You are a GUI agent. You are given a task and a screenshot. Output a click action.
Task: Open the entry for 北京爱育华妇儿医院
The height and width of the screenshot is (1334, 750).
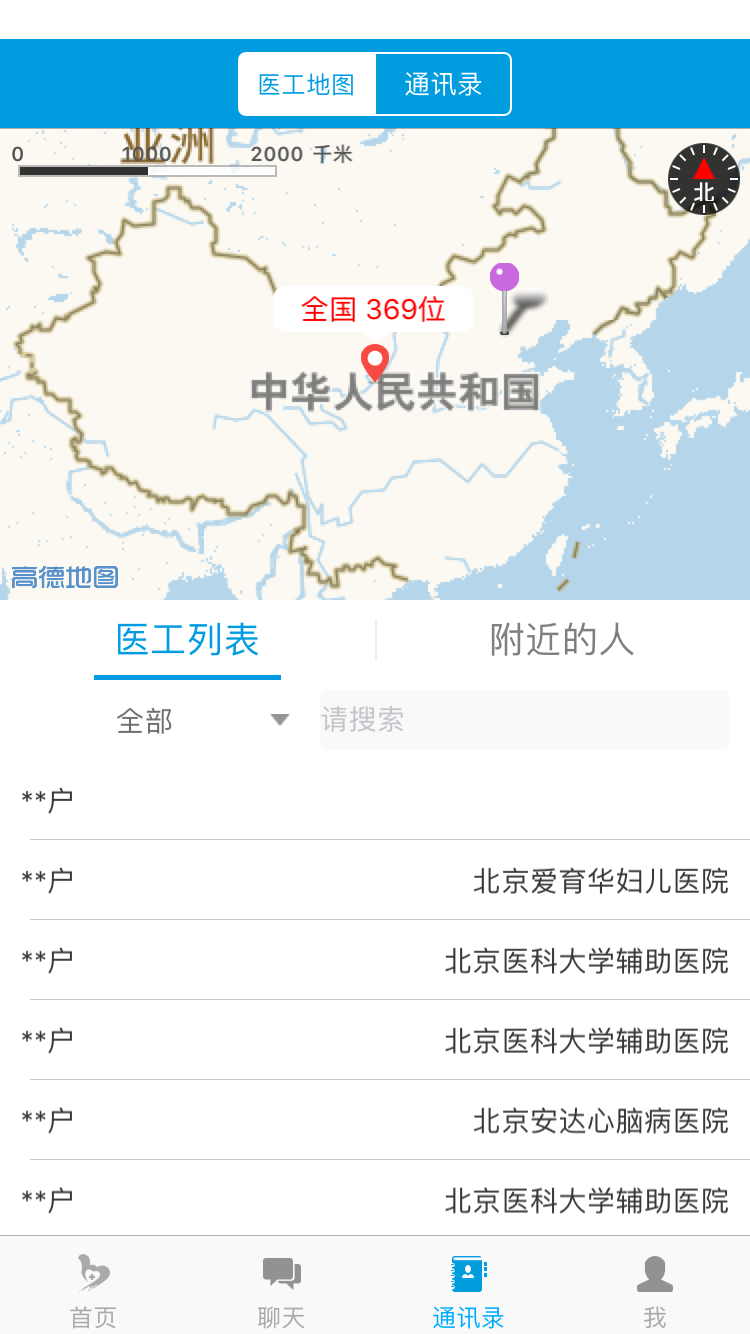(390, 880)
